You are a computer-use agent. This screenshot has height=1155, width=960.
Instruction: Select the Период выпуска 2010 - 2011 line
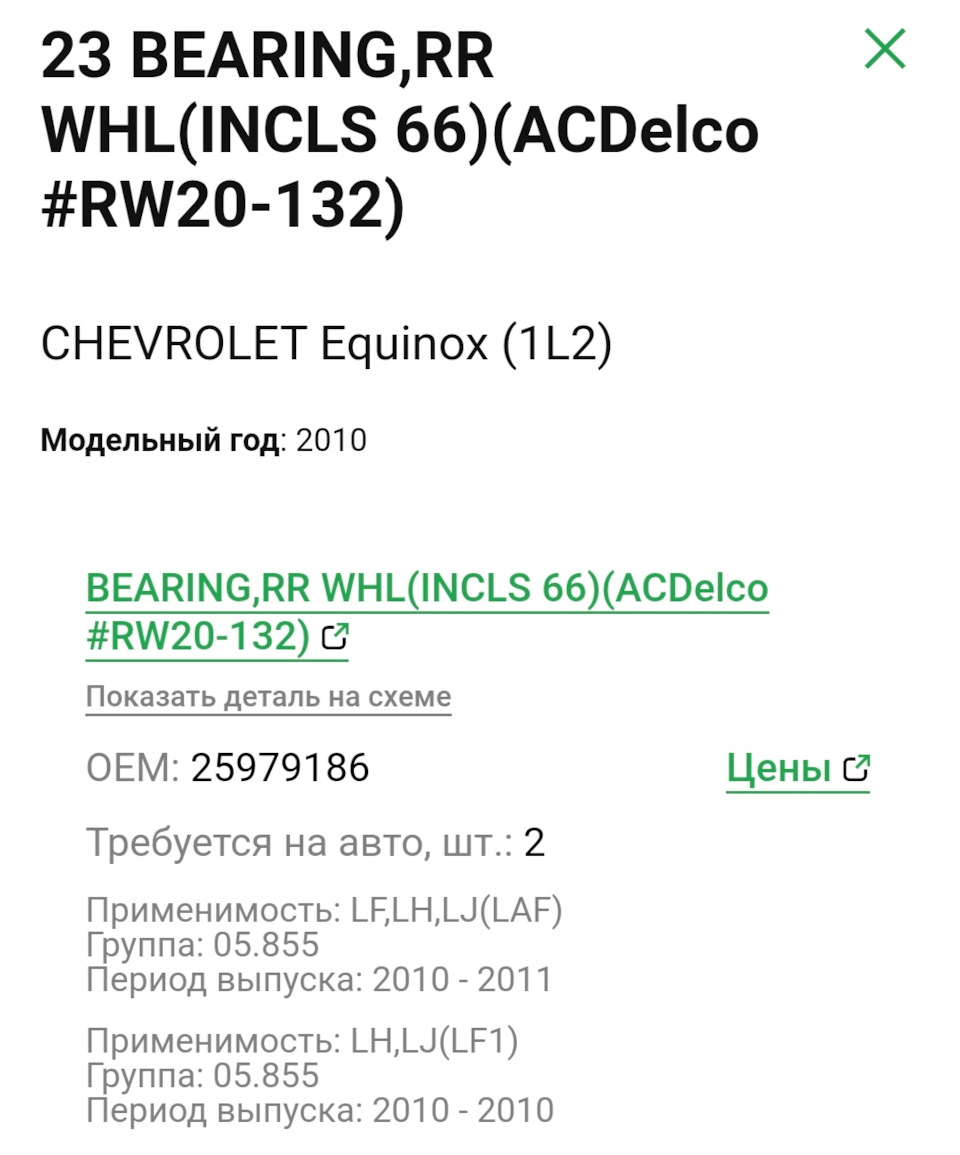[319, 978]
